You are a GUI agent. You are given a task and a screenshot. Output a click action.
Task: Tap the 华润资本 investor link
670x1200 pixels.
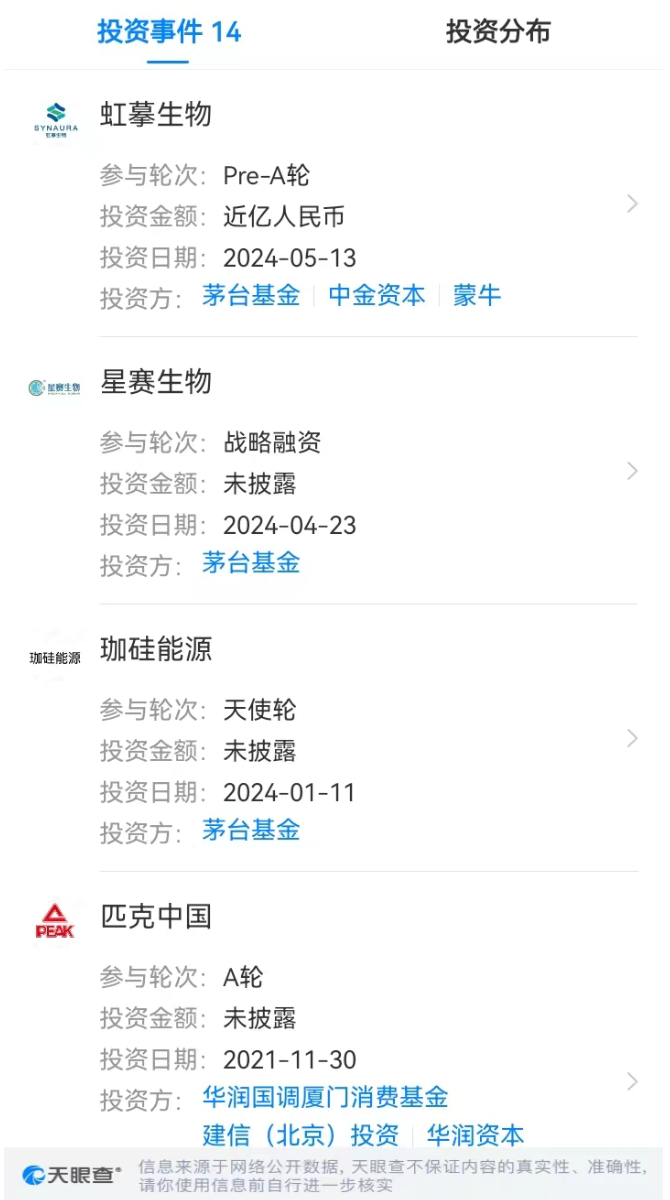(x=476, y=1135)
